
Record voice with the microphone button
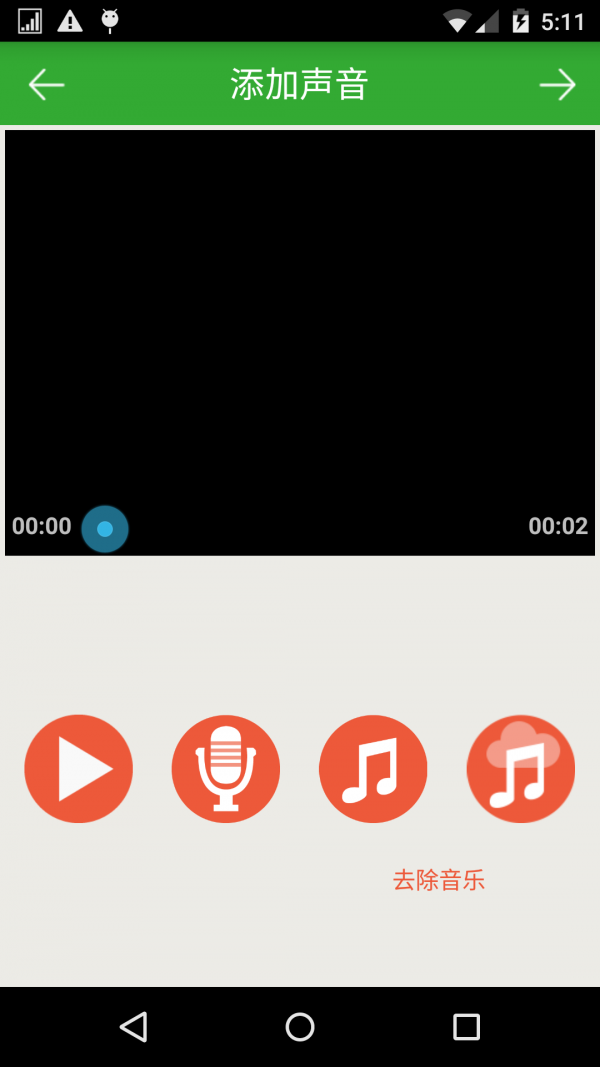(226, 769)
